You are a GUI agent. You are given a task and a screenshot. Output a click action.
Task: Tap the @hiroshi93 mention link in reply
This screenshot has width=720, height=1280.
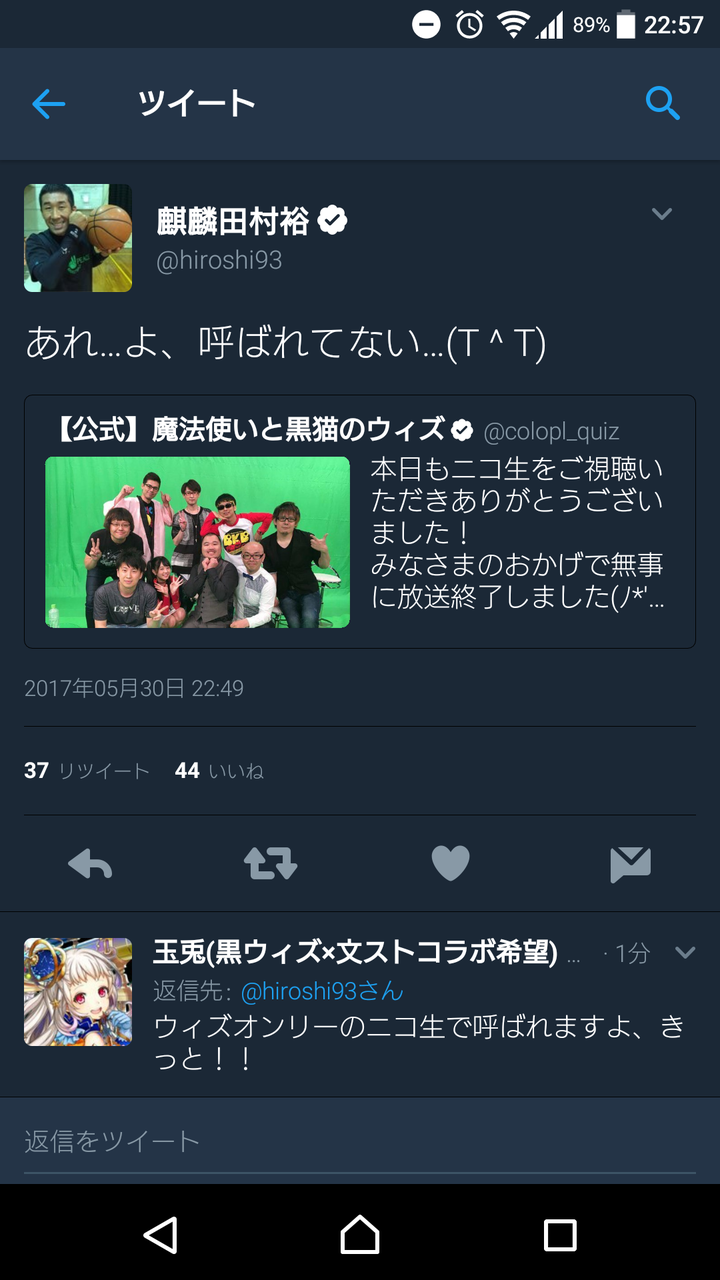point(322,991)
